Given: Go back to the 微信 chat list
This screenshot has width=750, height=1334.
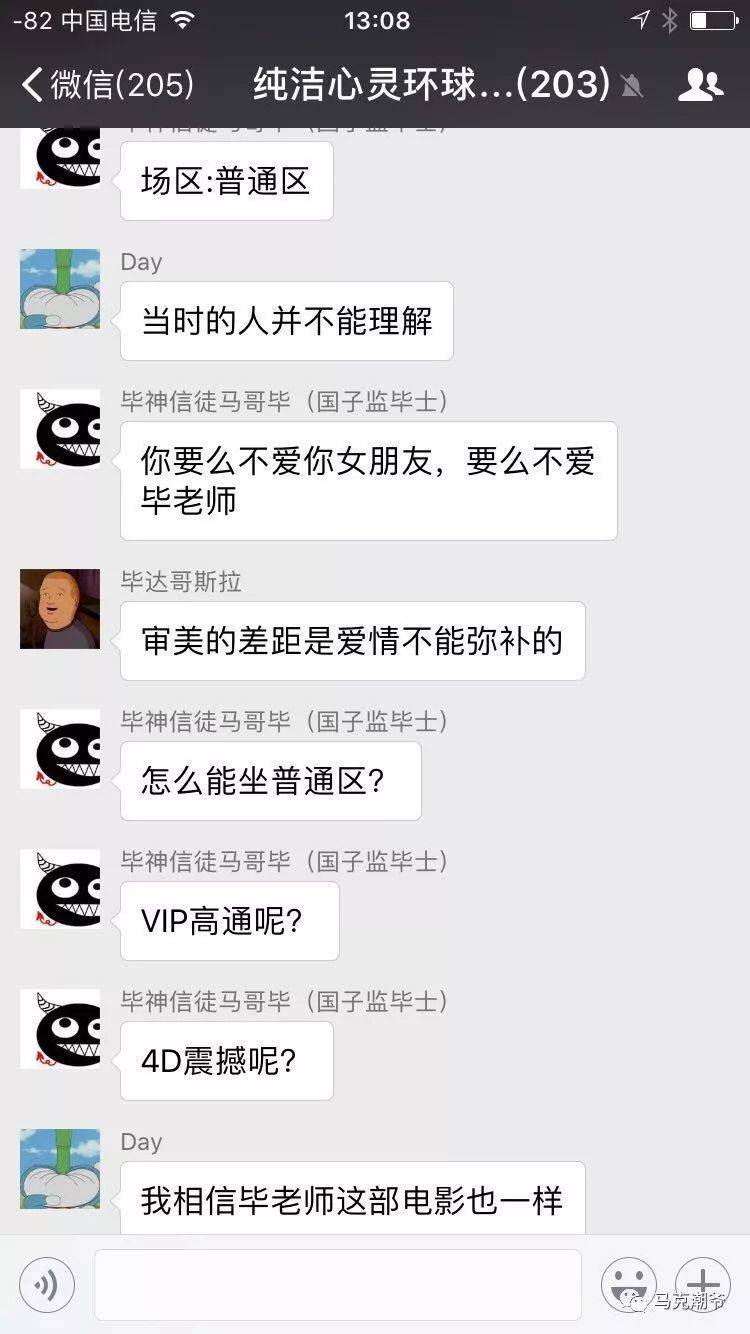Looking at the screenshot, I should pos(105,85).
